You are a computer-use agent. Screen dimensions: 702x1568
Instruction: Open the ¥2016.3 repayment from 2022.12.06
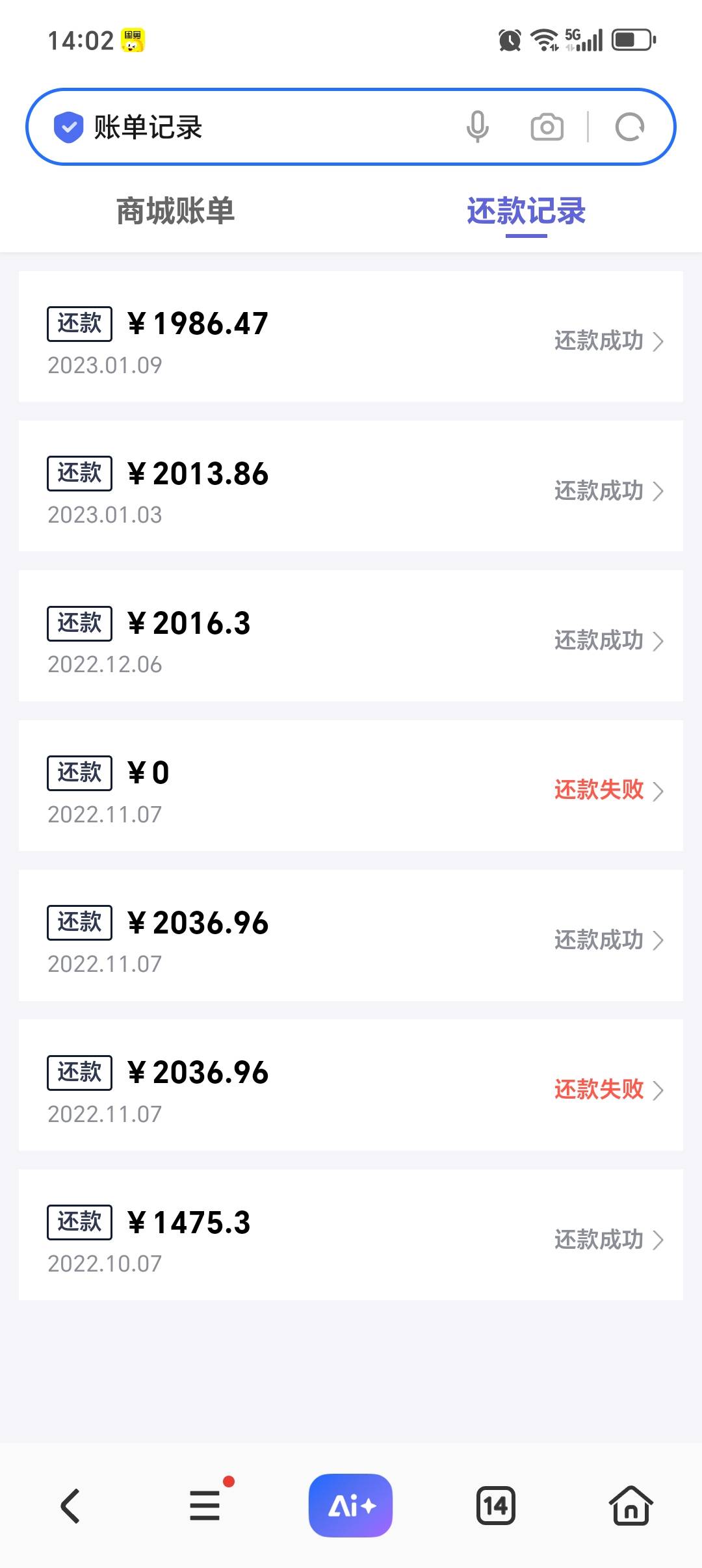click(x=351, y=636)
